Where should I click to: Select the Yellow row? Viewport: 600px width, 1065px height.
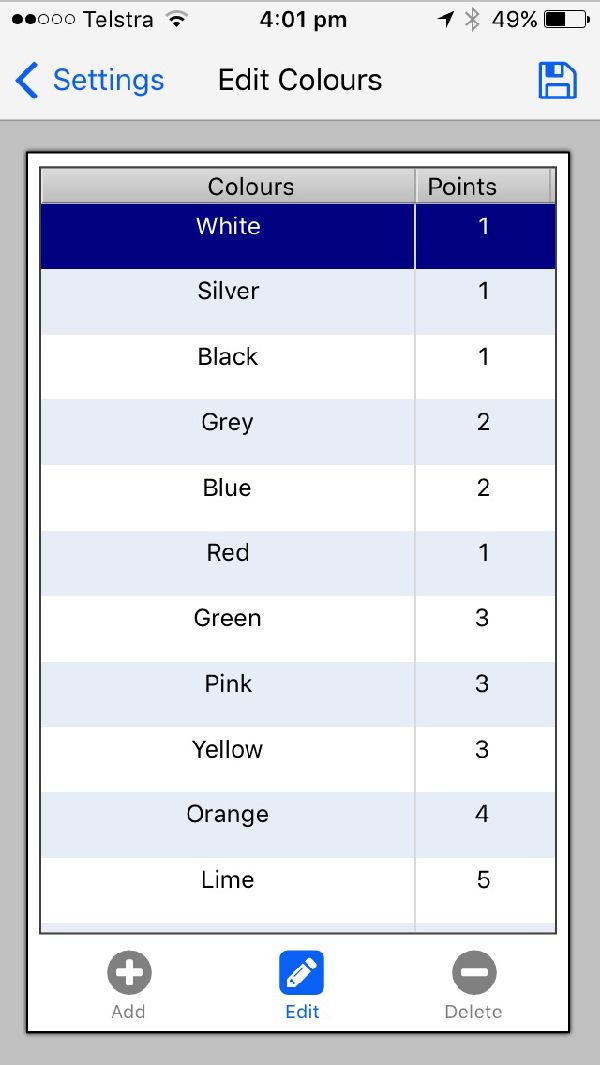coord(298,759)
